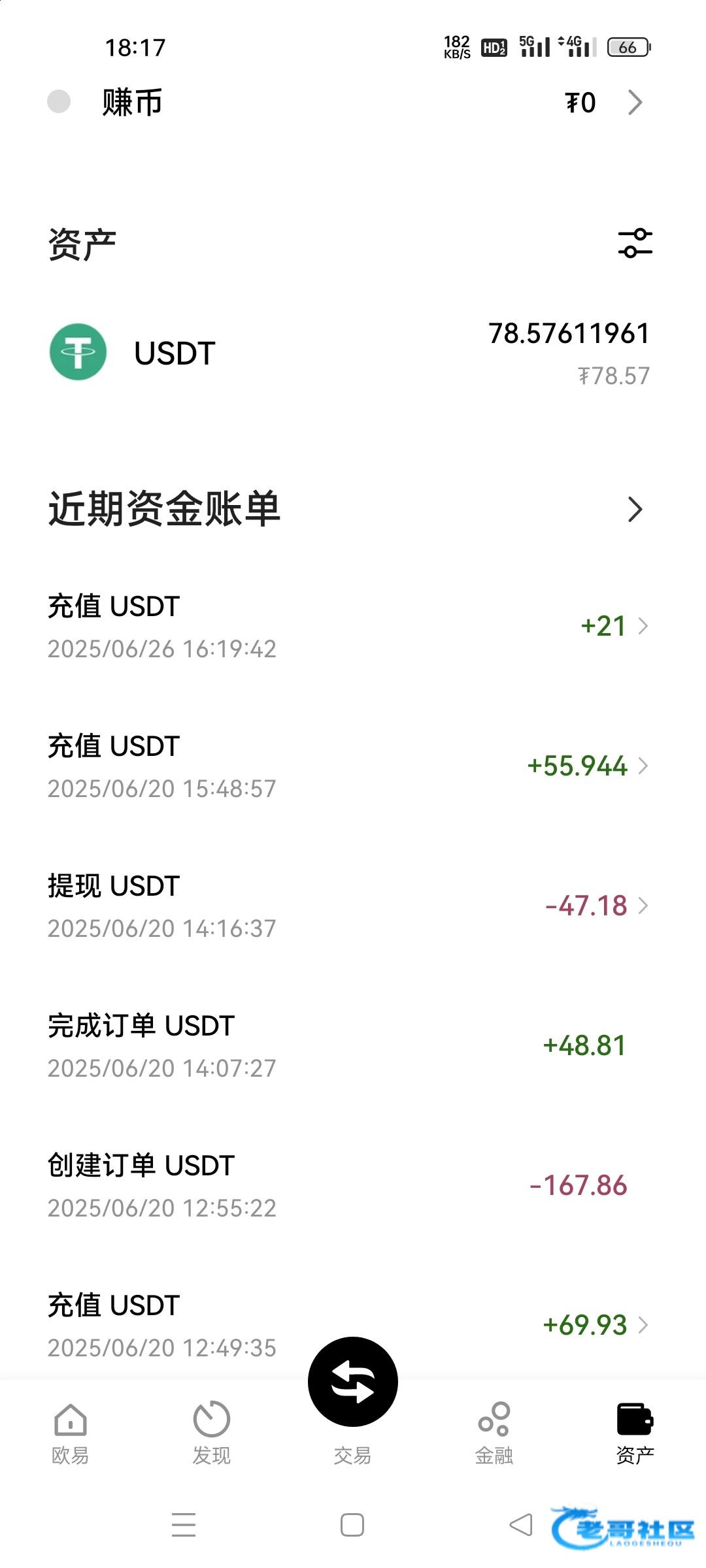Screen dimensions: 706x1568
Task: Open the 赚币 row
Action: [x=353, y=103]
